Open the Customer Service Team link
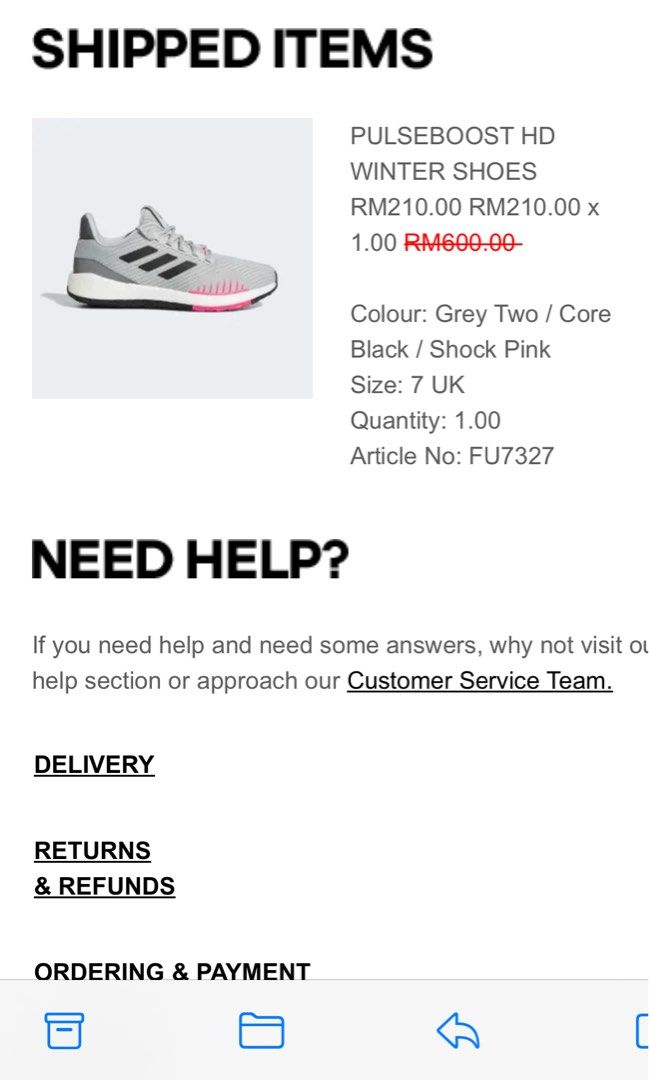Image resolution: width=649 pixels, height=1080 pixels. 479,681
